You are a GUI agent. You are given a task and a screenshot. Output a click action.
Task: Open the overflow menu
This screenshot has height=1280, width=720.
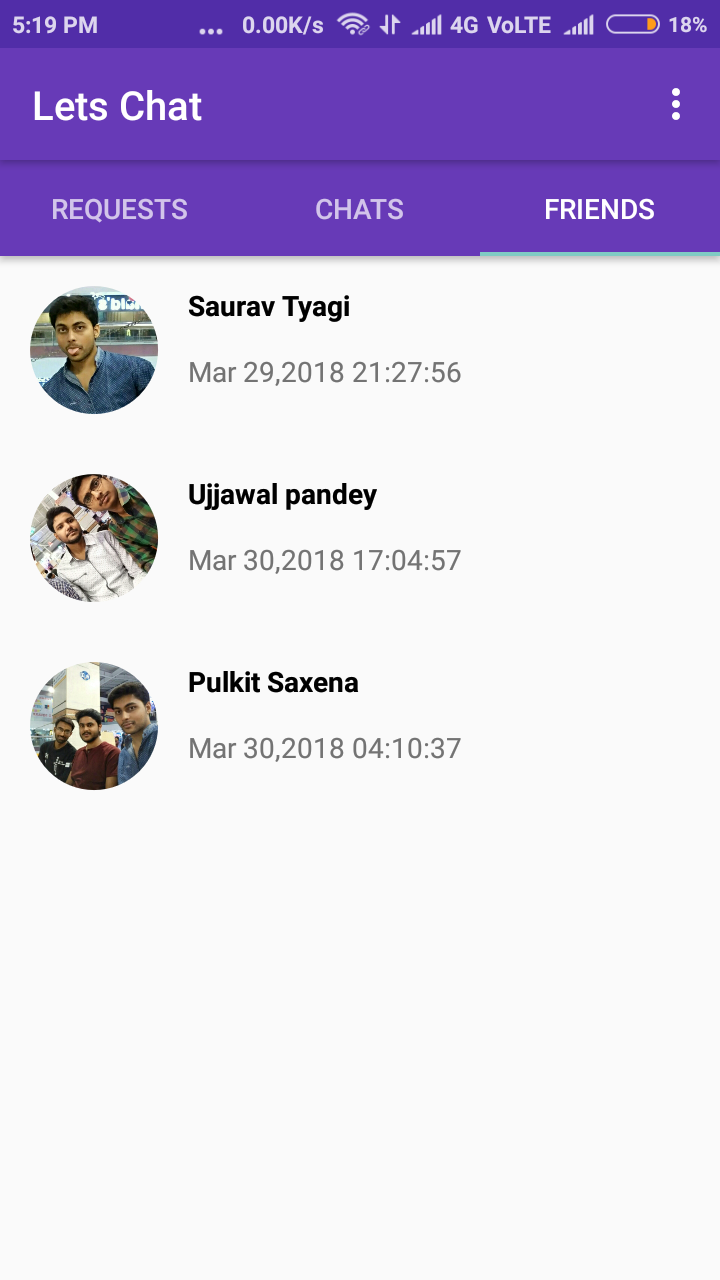click(x=676, y=104)
